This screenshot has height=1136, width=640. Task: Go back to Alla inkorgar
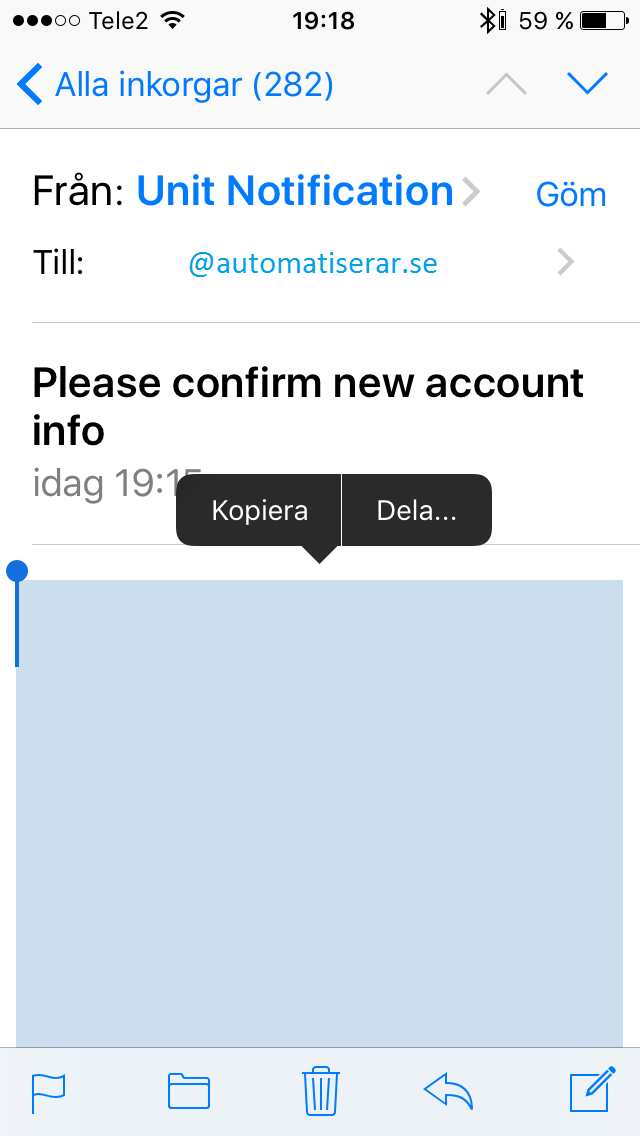[175, 85]
